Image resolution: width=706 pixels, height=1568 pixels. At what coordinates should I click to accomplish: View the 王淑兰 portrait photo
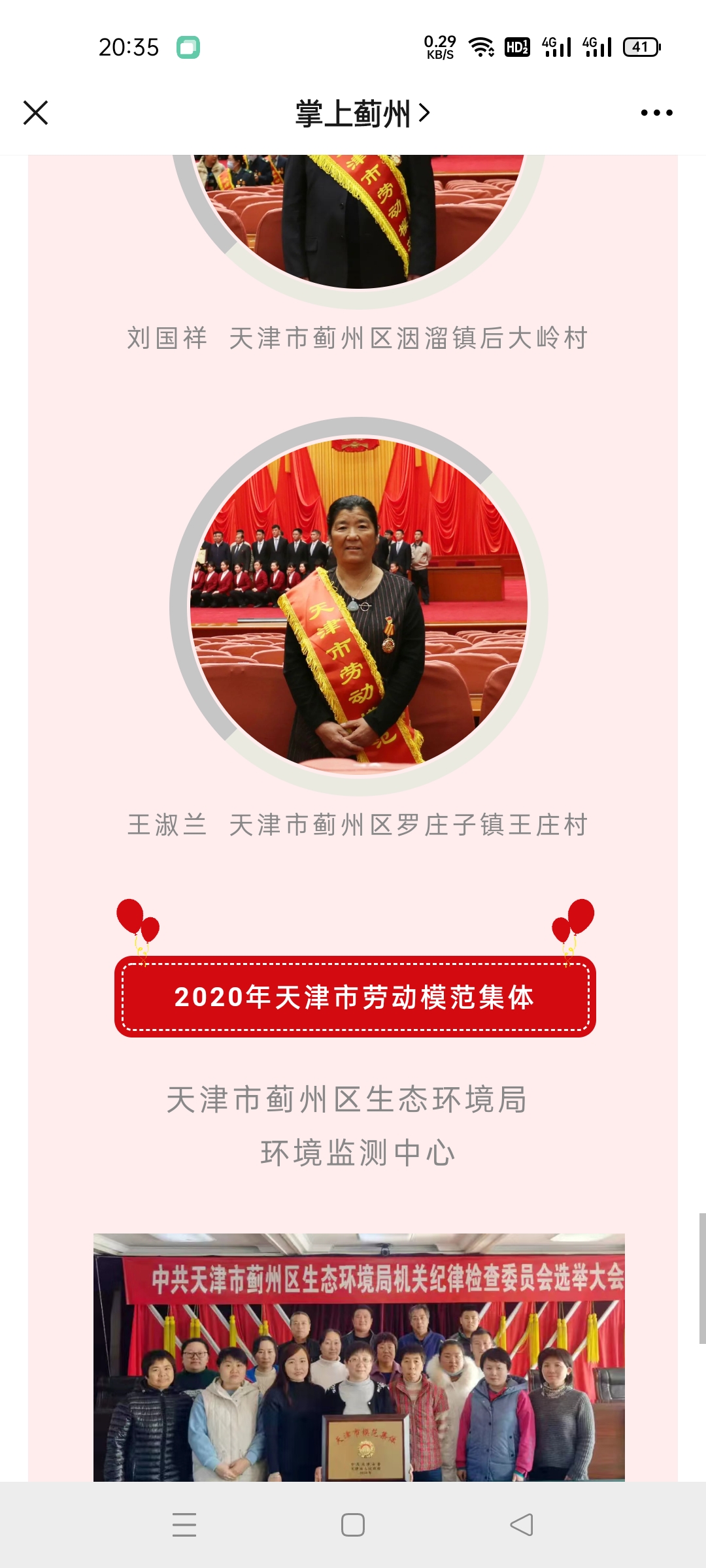[x=358, y=606]
